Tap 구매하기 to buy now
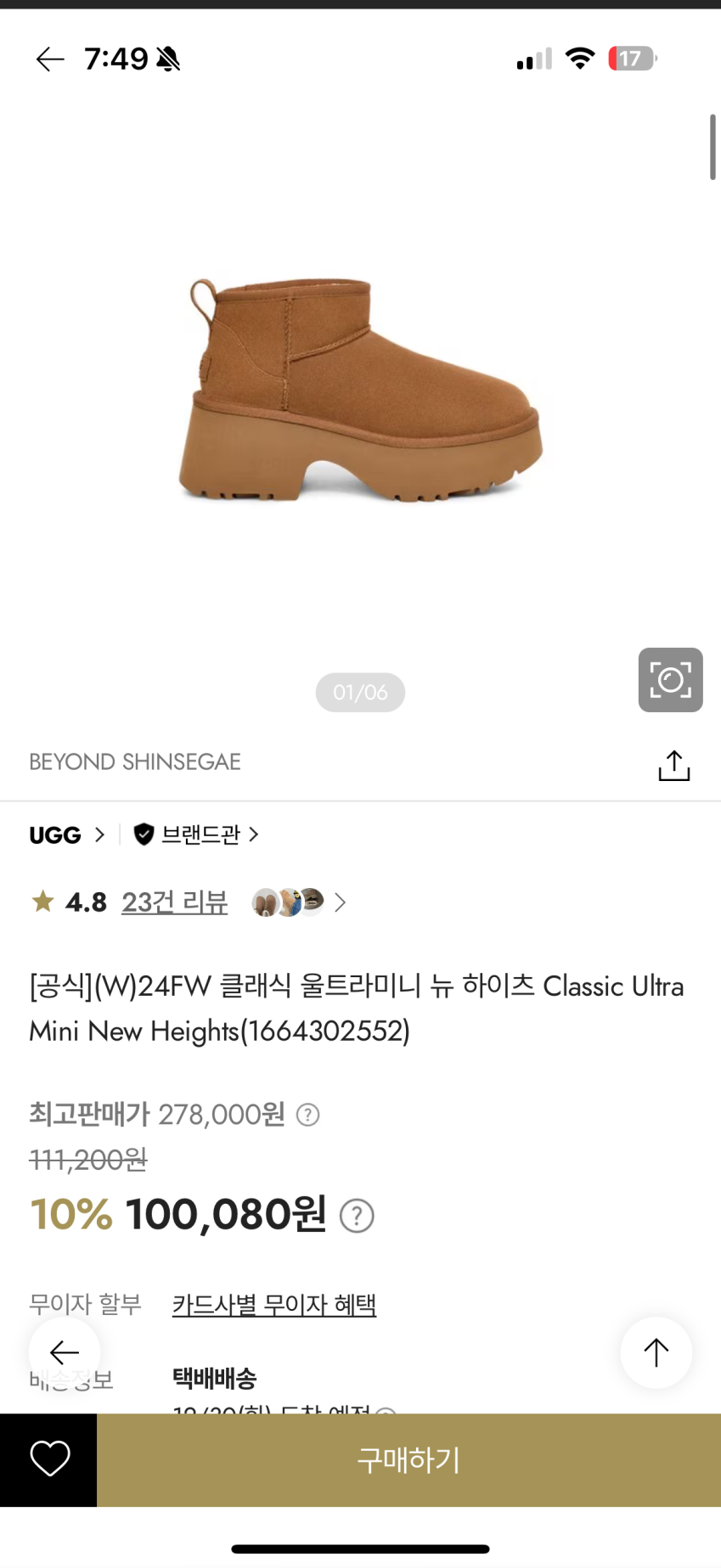The height and width of the screenshot is (1568, 721). pyautogui.click(x=408, y=1459)
